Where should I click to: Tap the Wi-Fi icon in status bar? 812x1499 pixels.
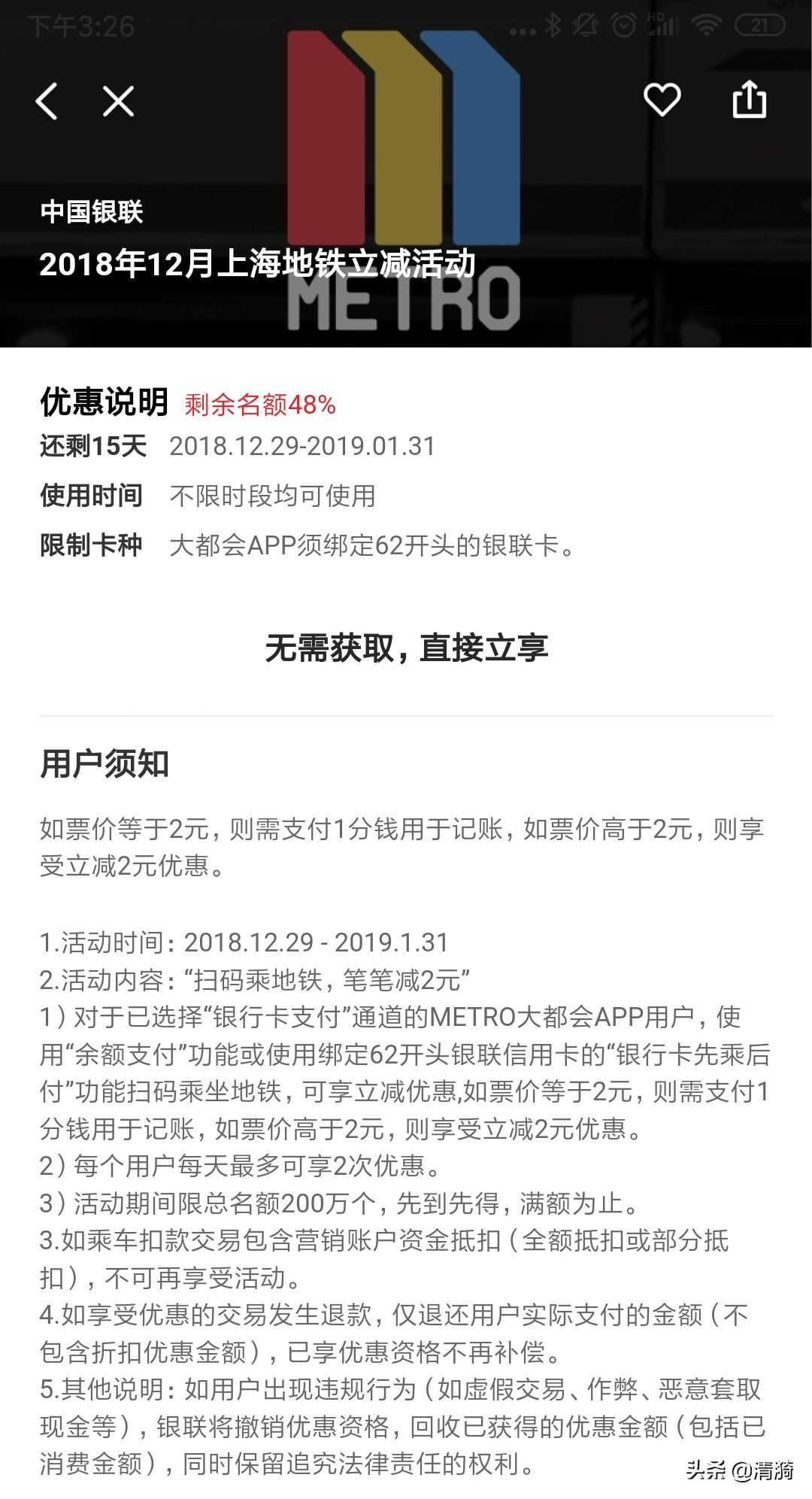coord(707,23)
